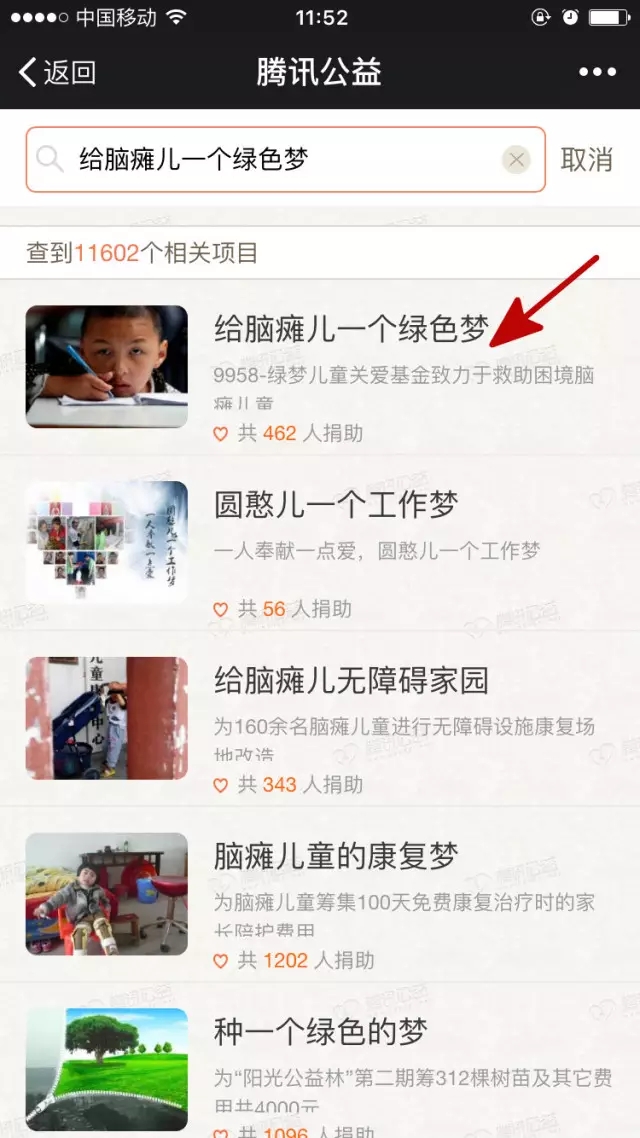
Task: Open the project 给脑瘫儿一个绿色梦
Action: 350,328
